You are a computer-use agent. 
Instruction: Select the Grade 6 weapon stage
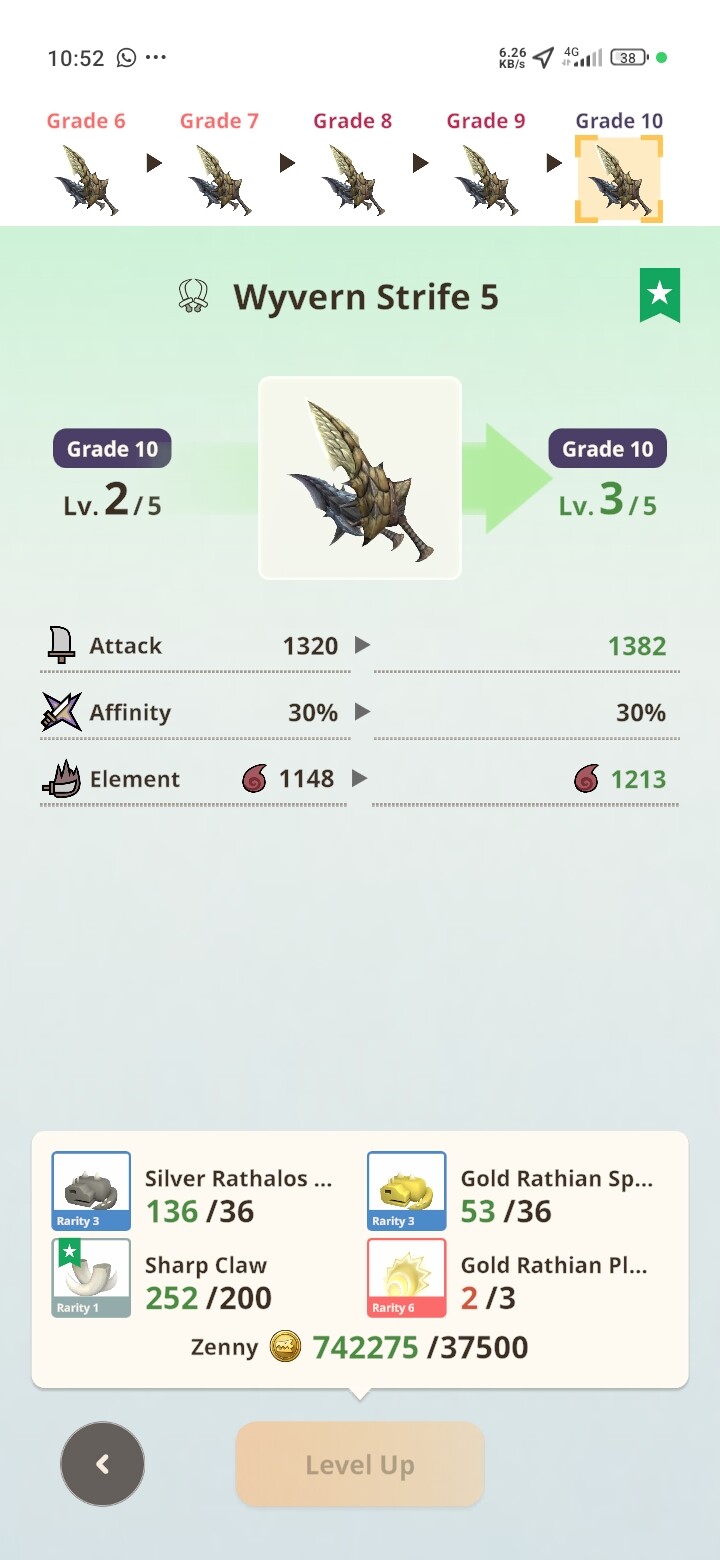tap(86, 178)
